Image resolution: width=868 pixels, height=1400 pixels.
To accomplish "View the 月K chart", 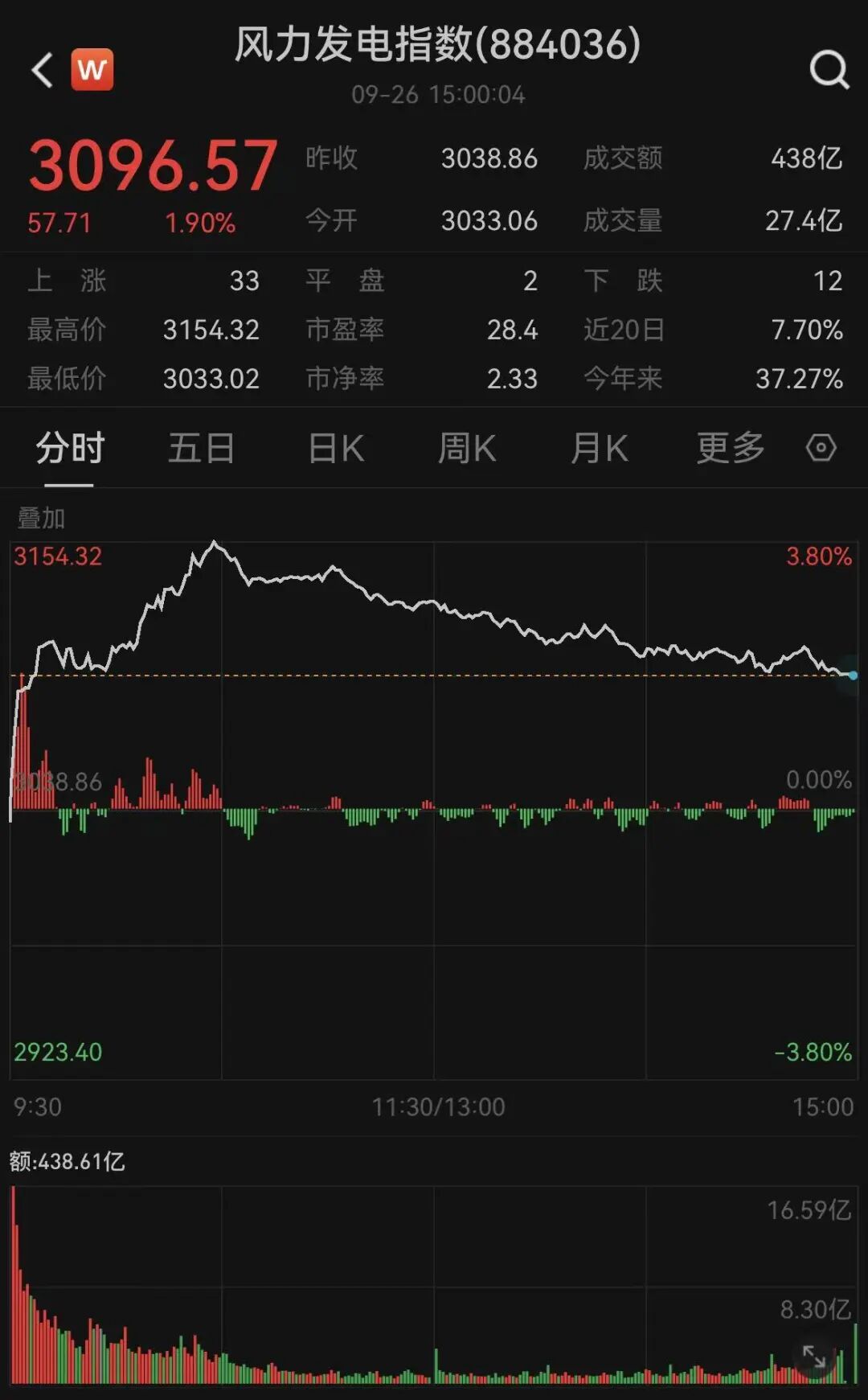I will [x=599, y=448].
